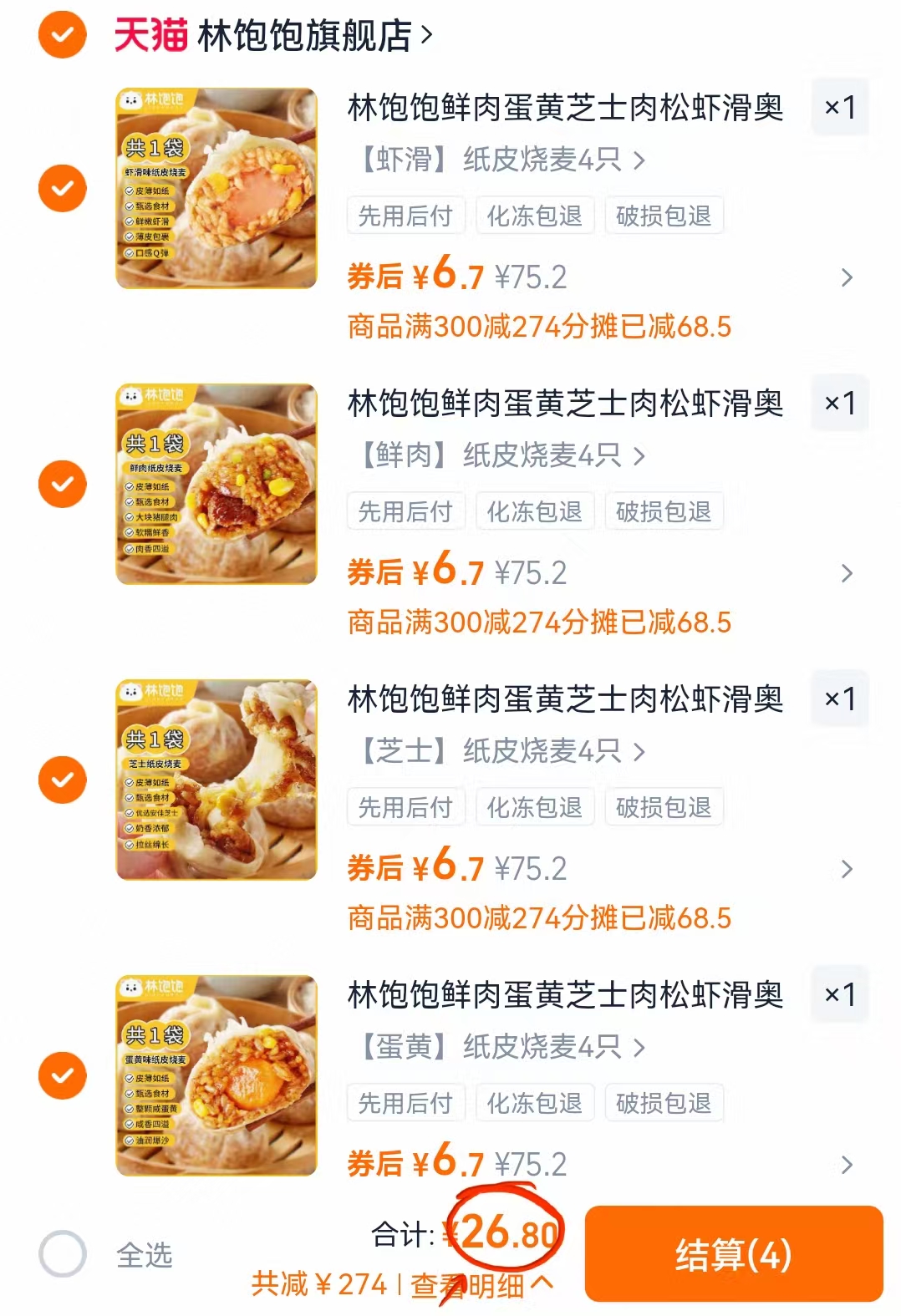Screen dimensions: 901x1316
Task: Click the 先用后付 tag on the 鲜肉 item
Action: [x=406, y=511]
